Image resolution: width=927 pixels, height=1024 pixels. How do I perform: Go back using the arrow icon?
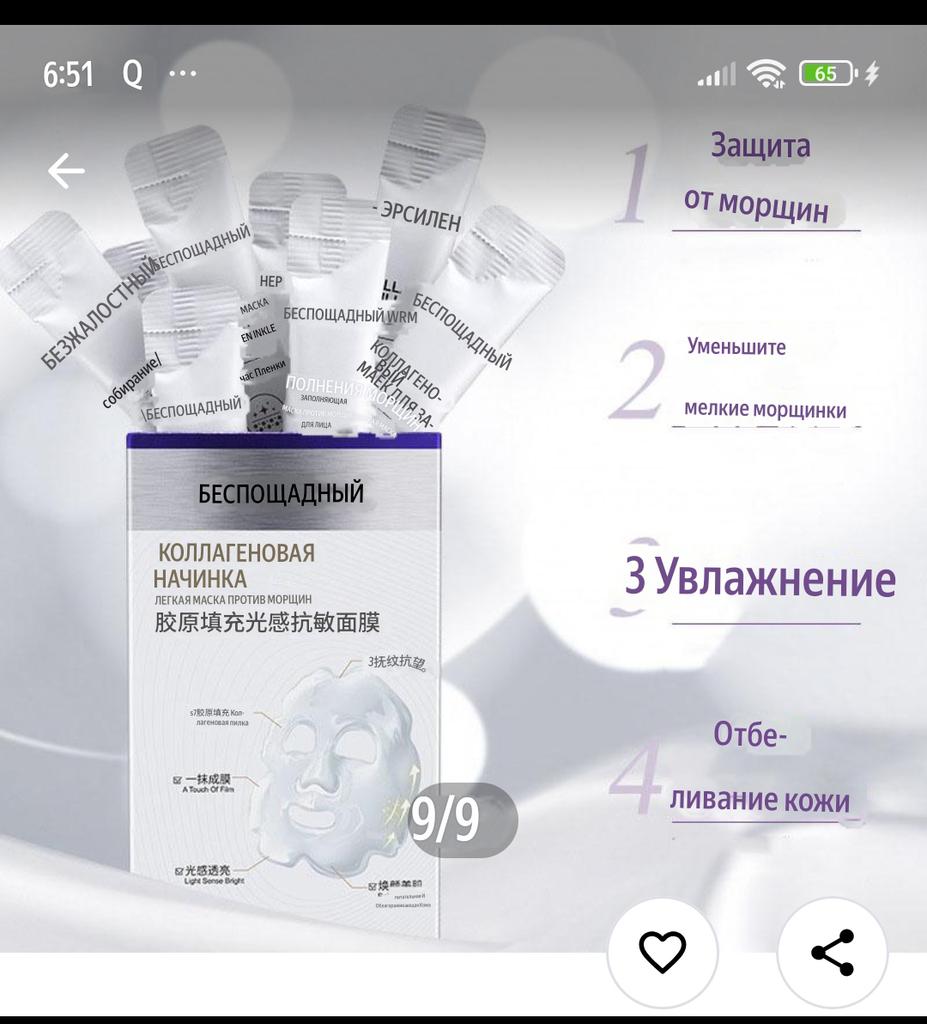[x=66, y=171]
